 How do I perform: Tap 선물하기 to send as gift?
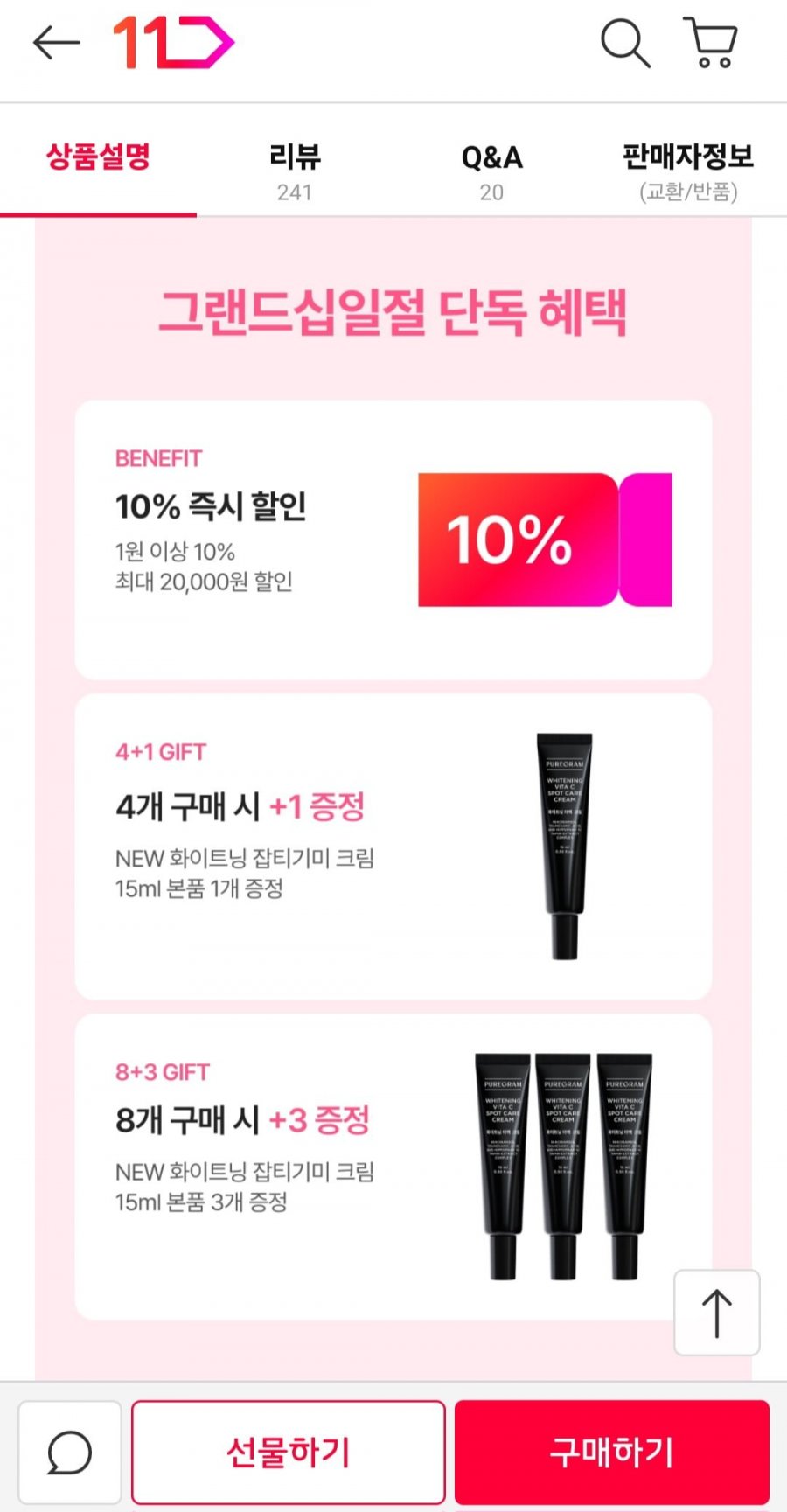pos(288,1453)
